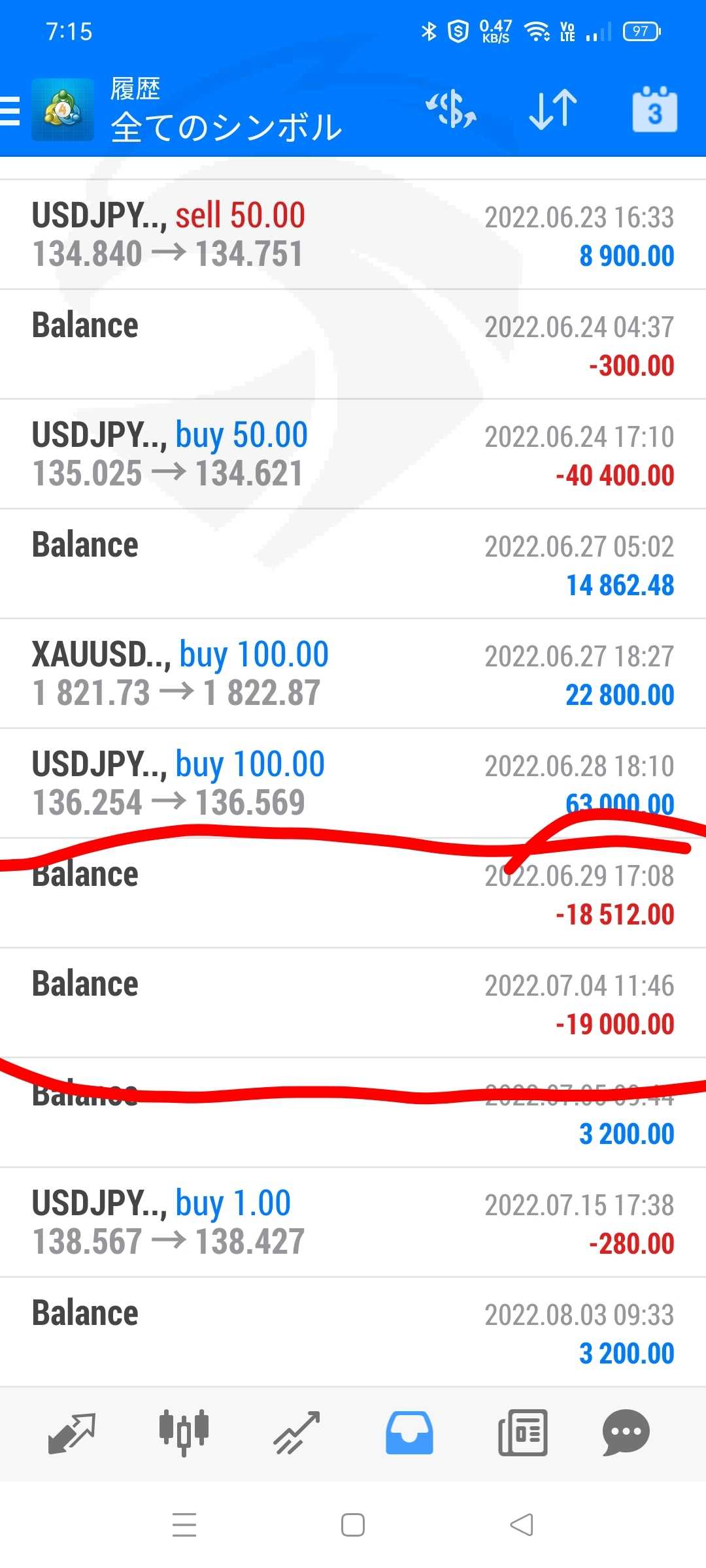Switch to the candlestick Chart tab
The height and width of the screenshot is (1568, 706).
pos(184,1433)
